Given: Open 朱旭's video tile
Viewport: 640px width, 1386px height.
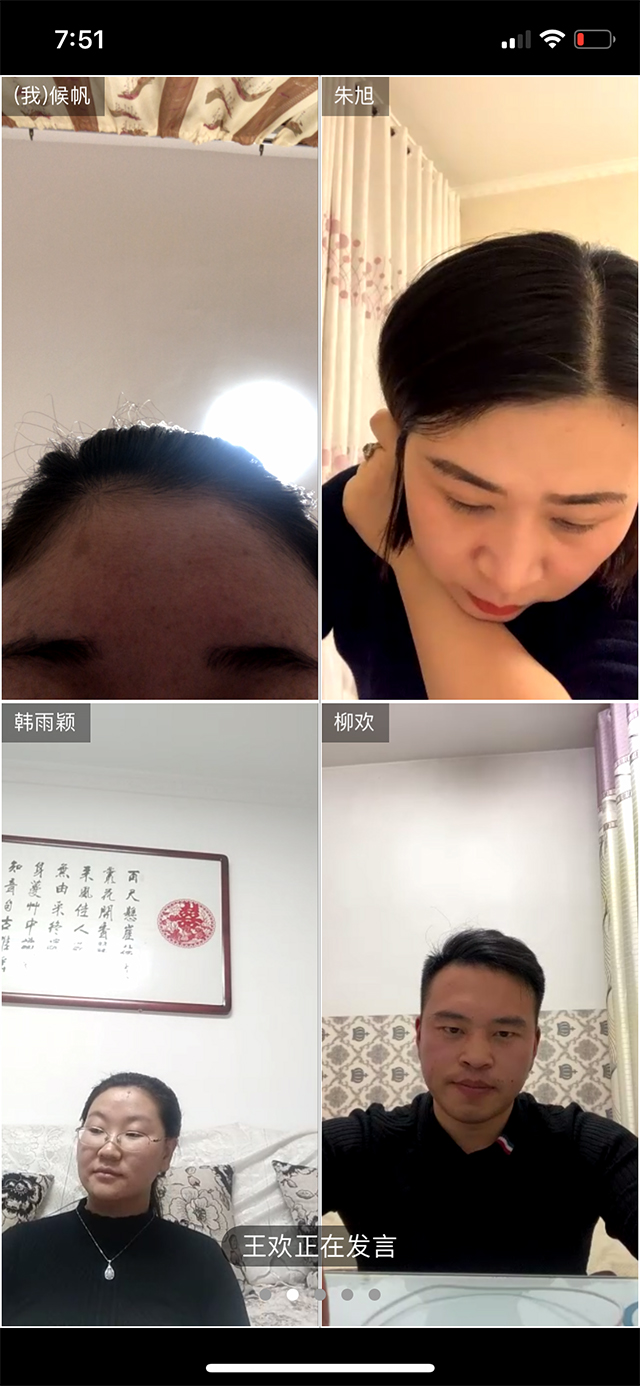Looking at the screenshot, I should (480, 390).
